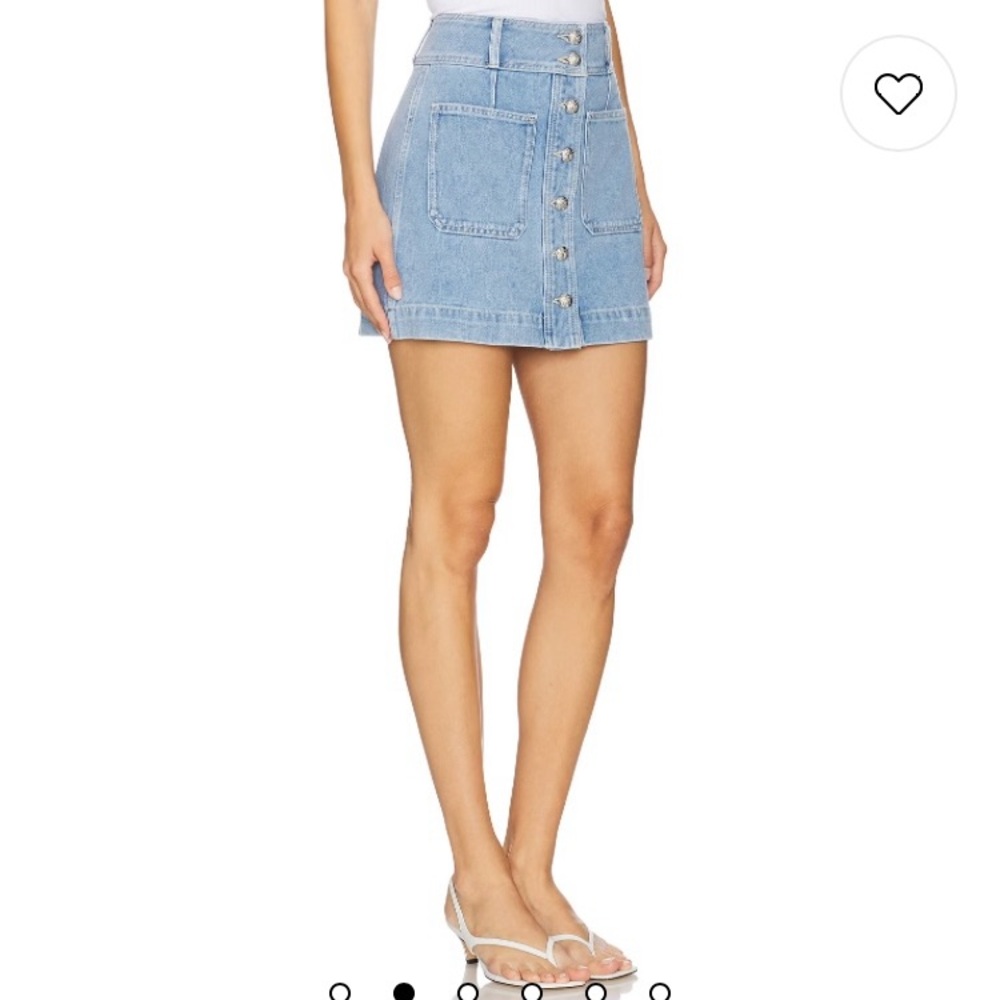Jump to the first image dot
Screen dimensions: 1000x1000
[340, 992]
